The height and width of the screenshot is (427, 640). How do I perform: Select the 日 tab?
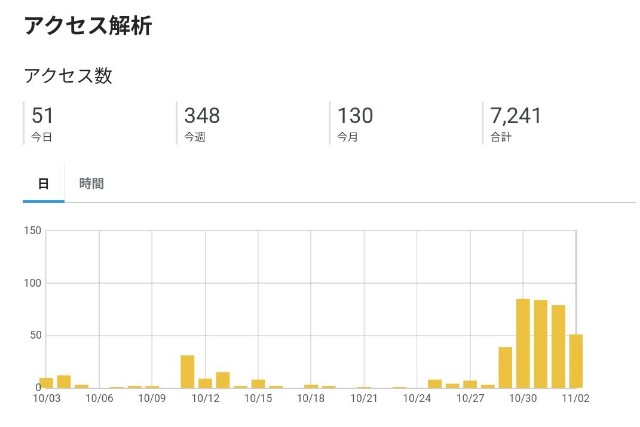click(44, 183)
